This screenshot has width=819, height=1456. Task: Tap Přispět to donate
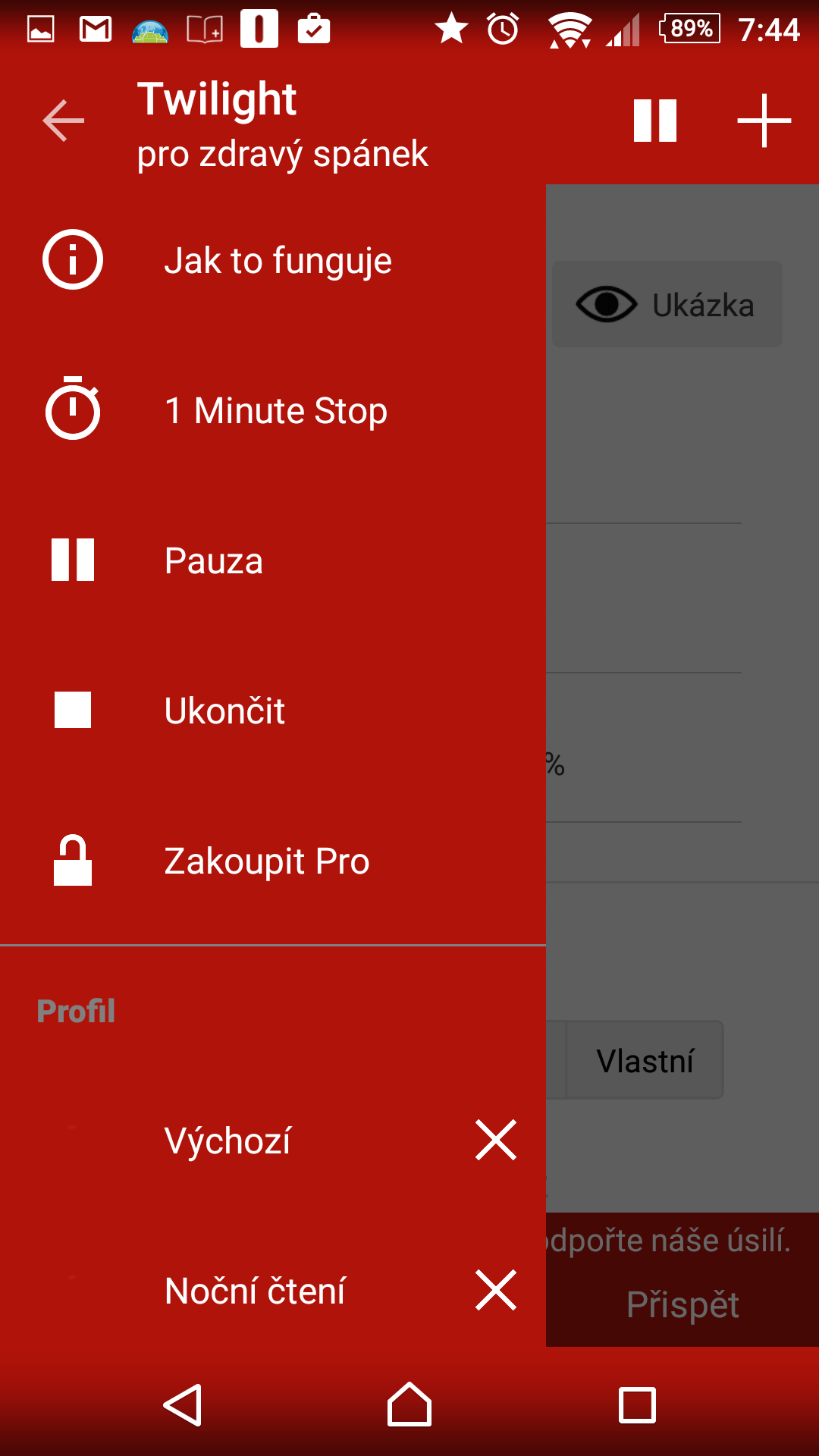point(682,1304)
